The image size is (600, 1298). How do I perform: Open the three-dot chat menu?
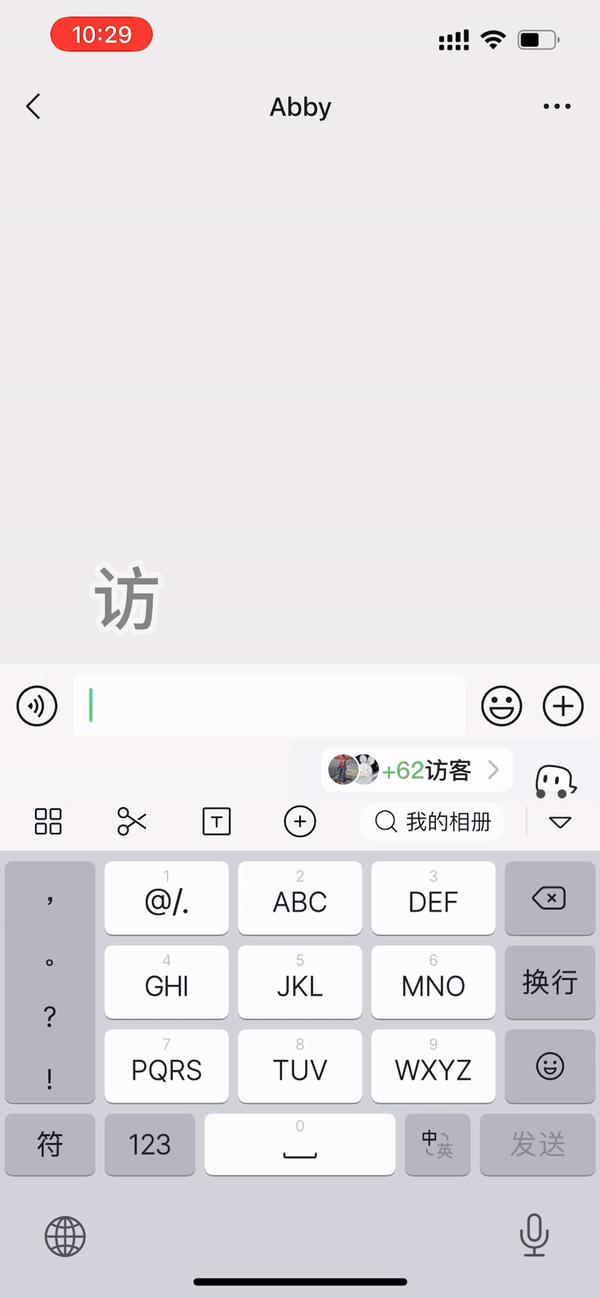click(557, 107)
